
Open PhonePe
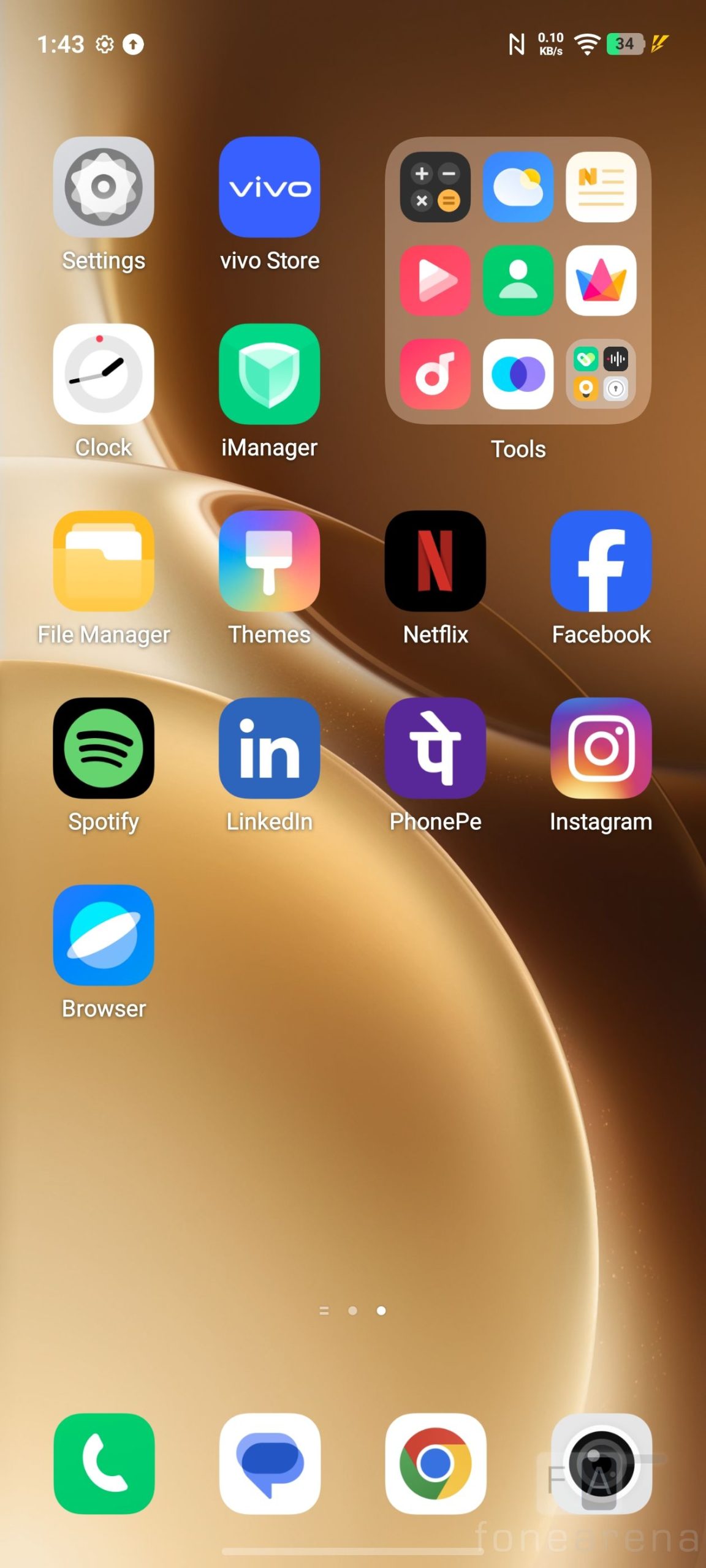[435, 748]
